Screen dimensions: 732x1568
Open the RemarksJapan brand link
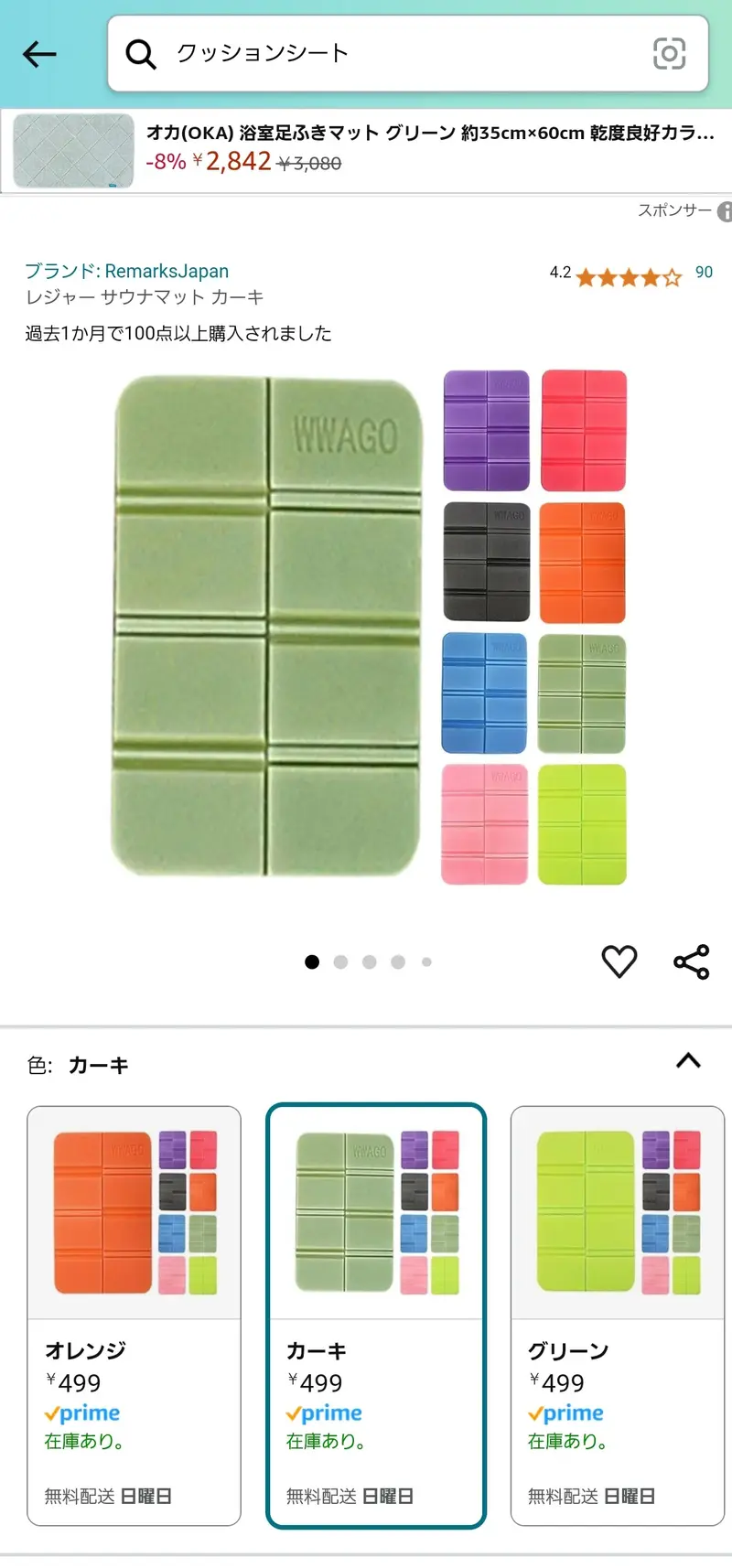click(126, 271)
